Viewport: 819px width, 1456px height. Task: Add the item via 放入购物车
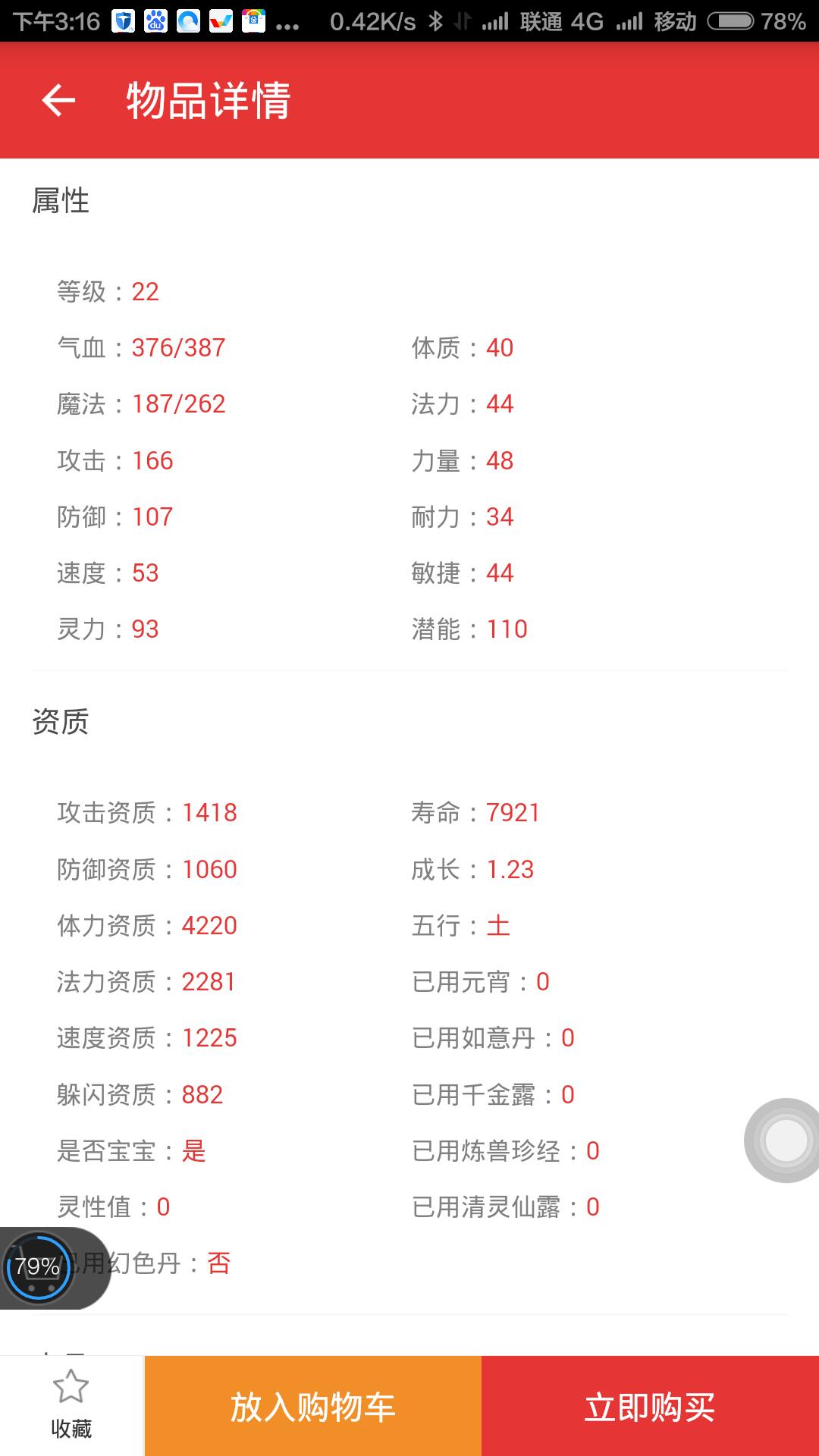pyautogui.click(x=312, y=1406)
